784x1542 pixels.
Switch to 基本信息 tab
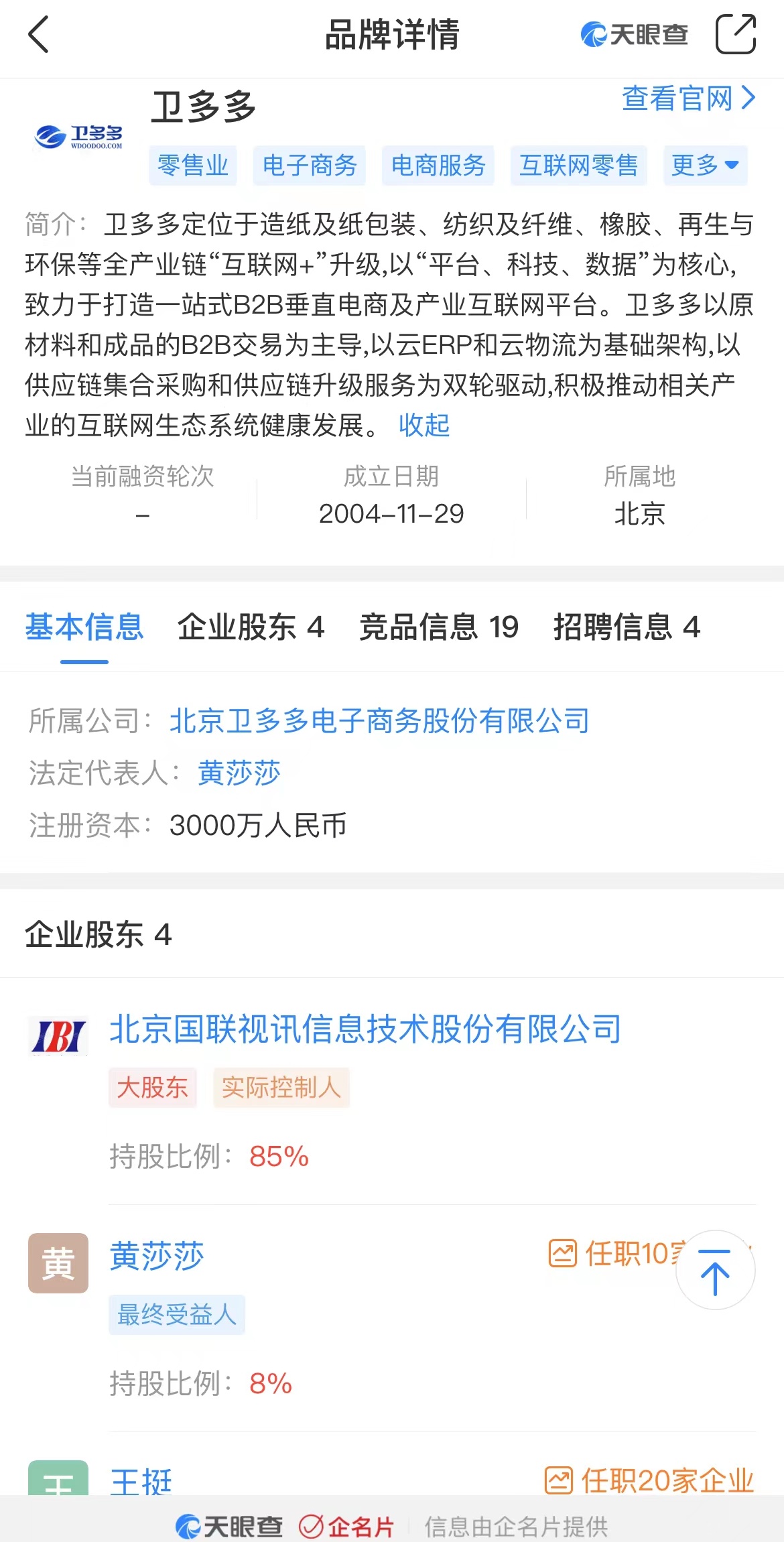pyautogui.click(x=84, y=627)
